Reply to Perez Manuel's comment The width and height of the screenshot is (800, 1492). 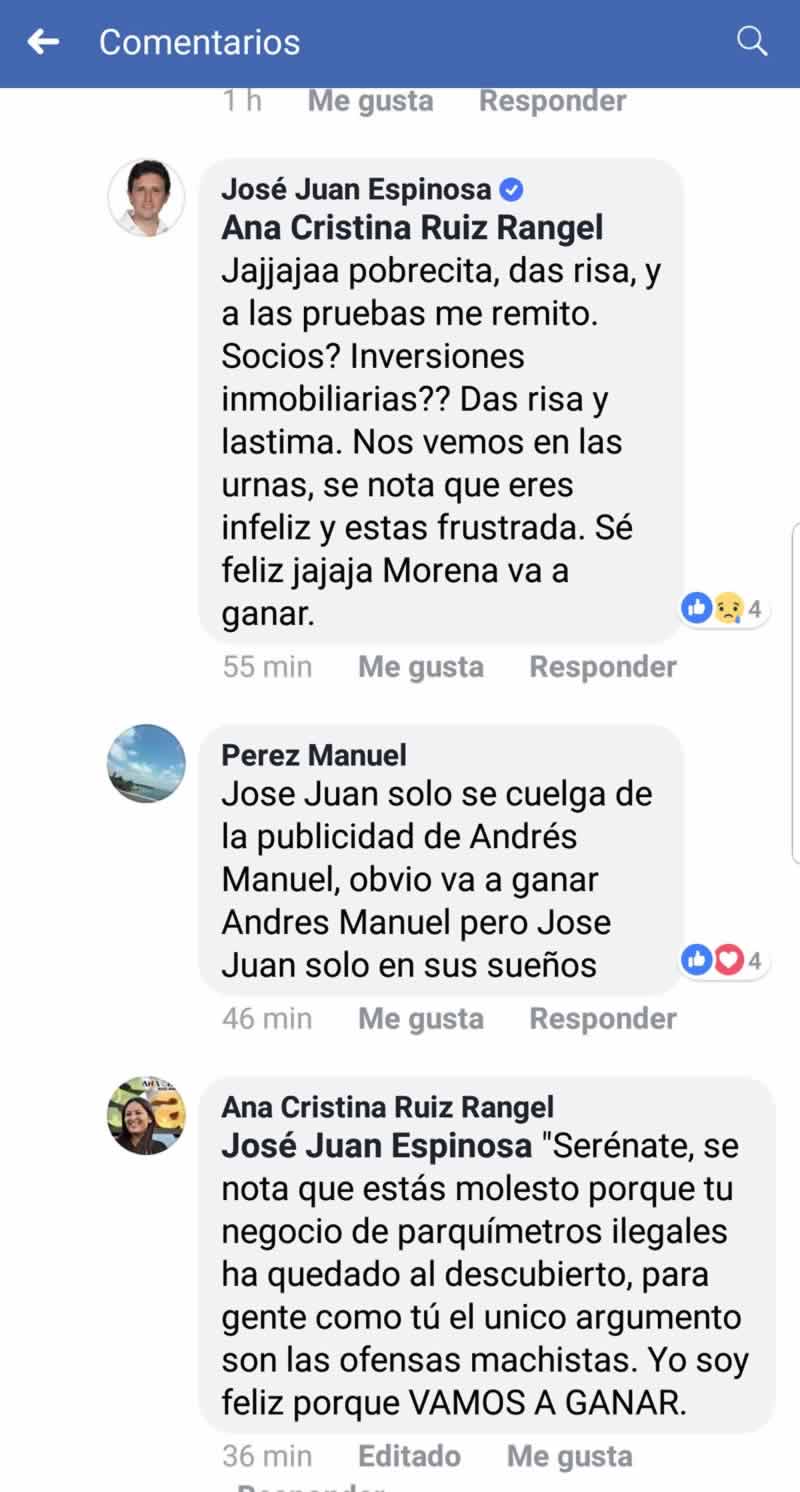[x=602, y=1019]
